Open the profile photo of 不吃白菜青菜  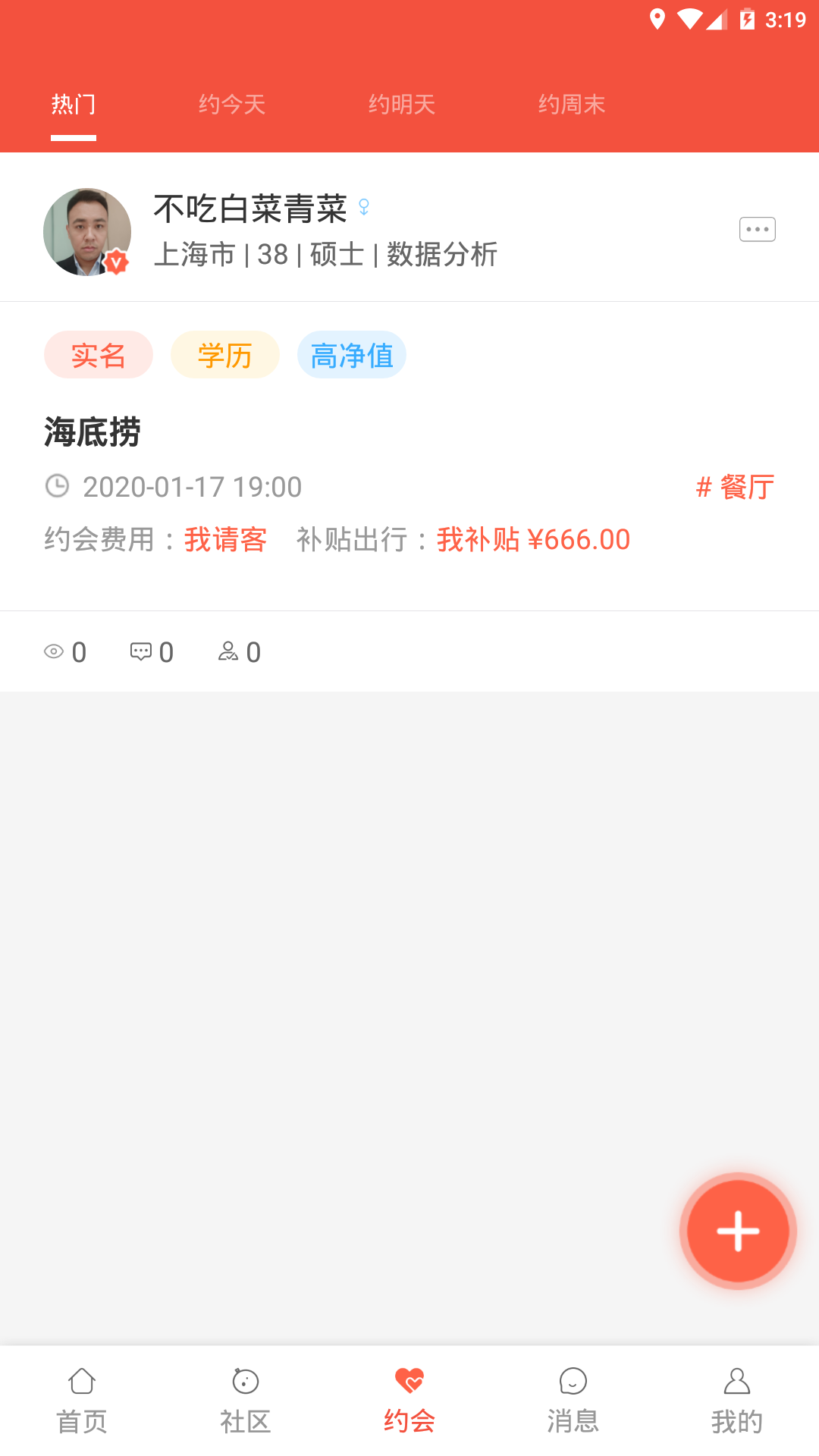[x=87, y=232]
